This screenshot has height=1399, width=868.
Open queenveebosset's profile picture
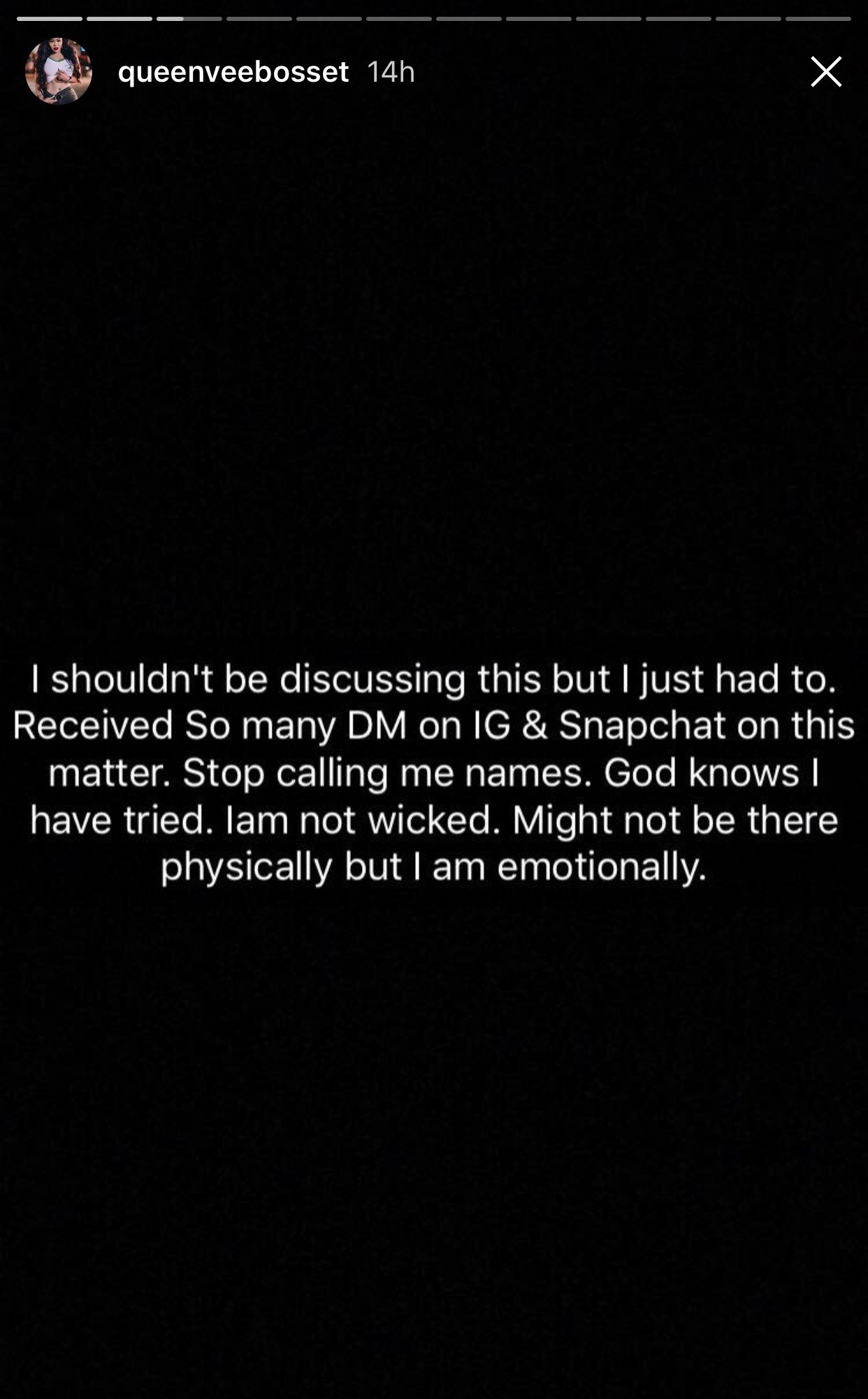point(59,71)
